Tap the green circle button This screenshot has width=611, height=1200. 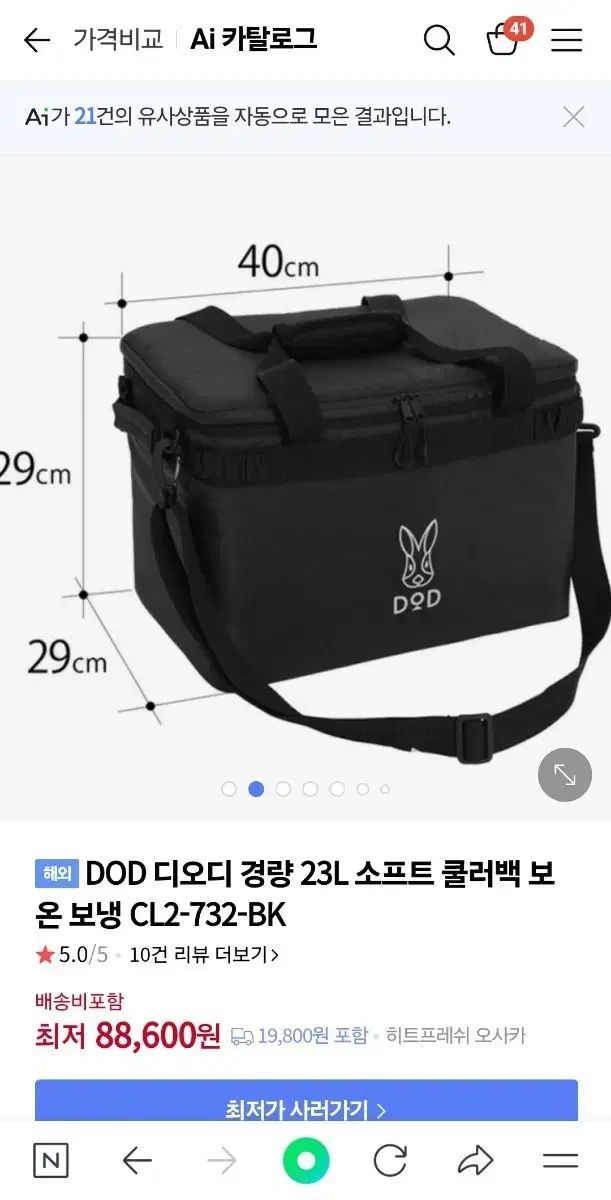306,1161
